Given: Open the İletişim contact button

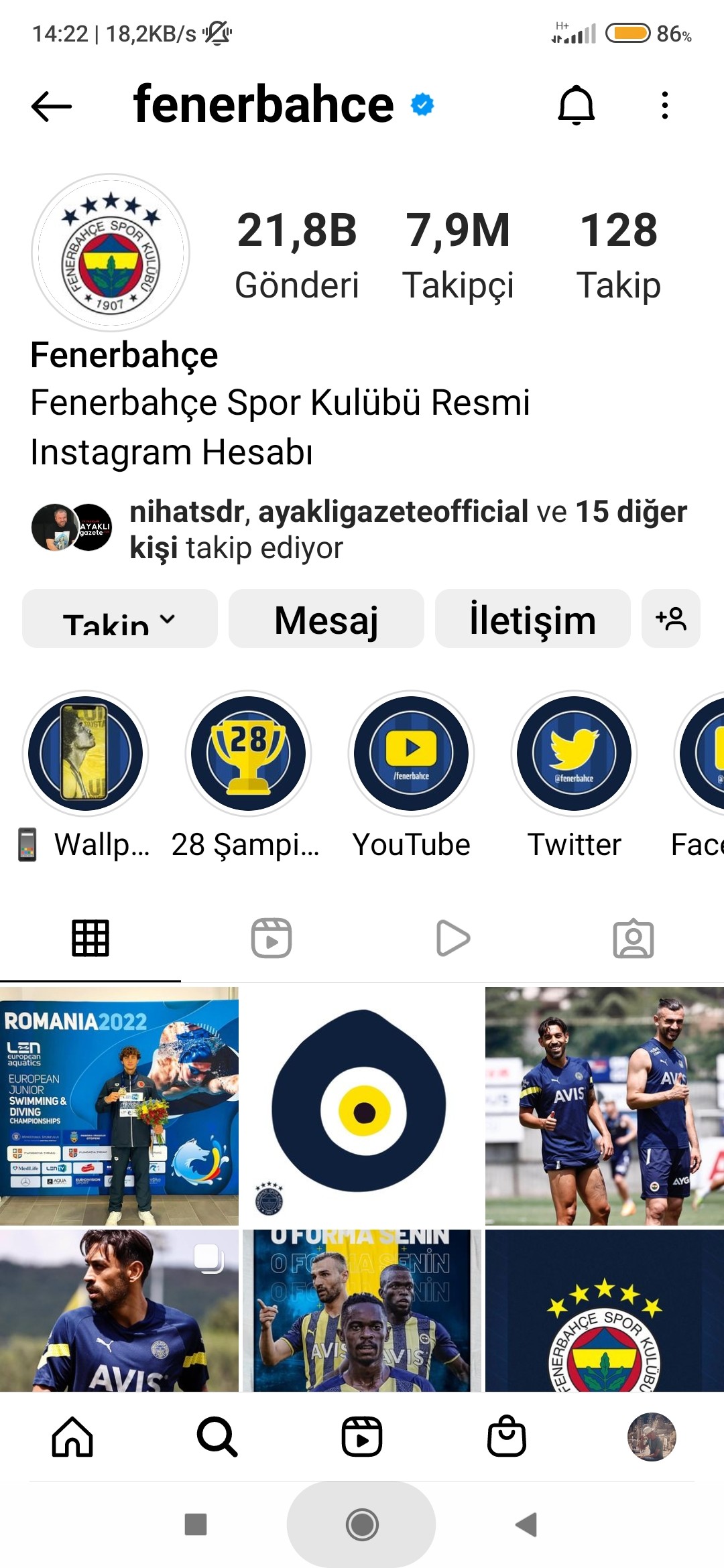Looking at the screenshot, I should tap(533, 618).
